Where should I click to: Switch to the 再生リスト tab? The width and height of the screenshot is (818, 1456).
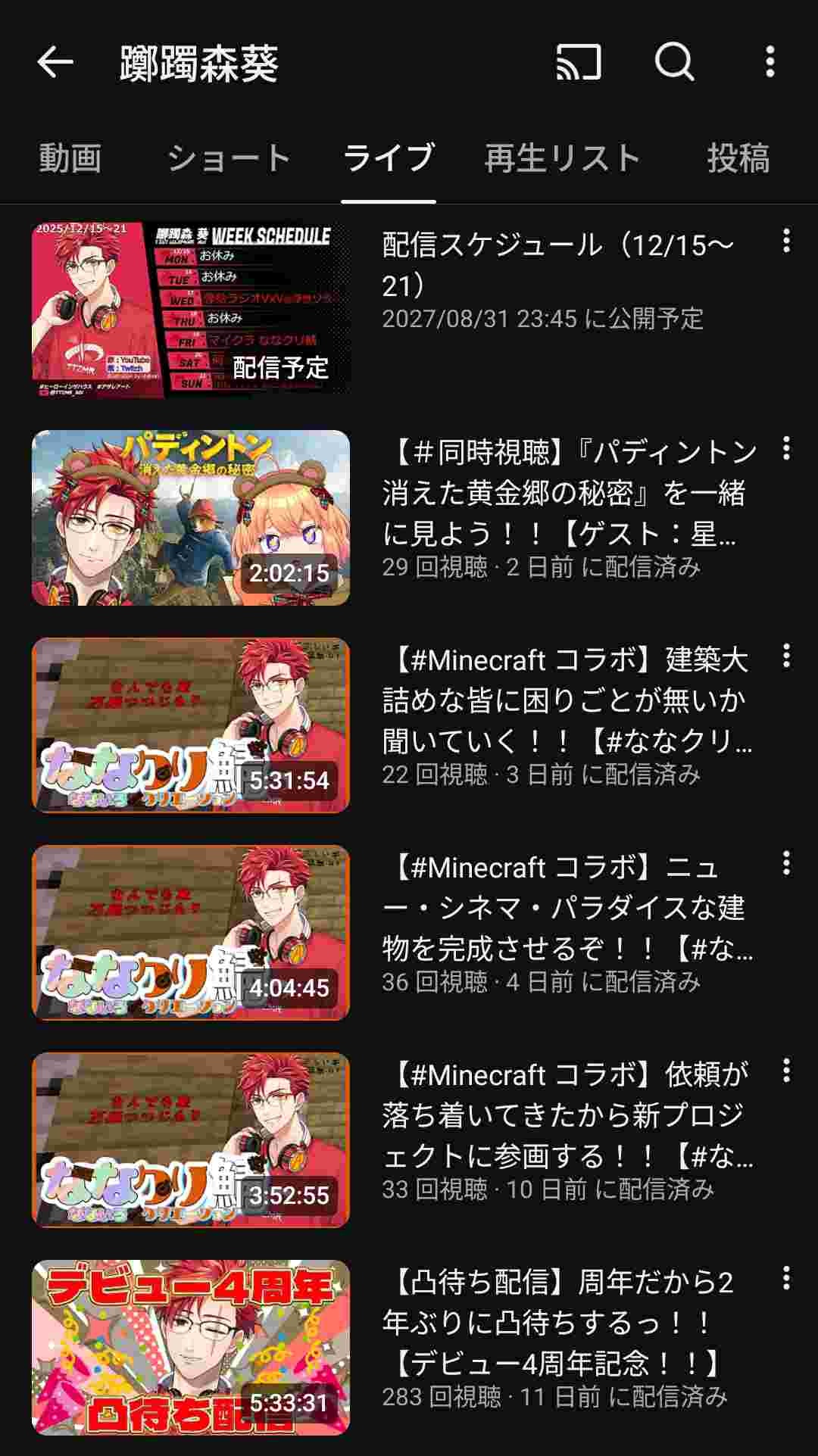tap(562, 159)
